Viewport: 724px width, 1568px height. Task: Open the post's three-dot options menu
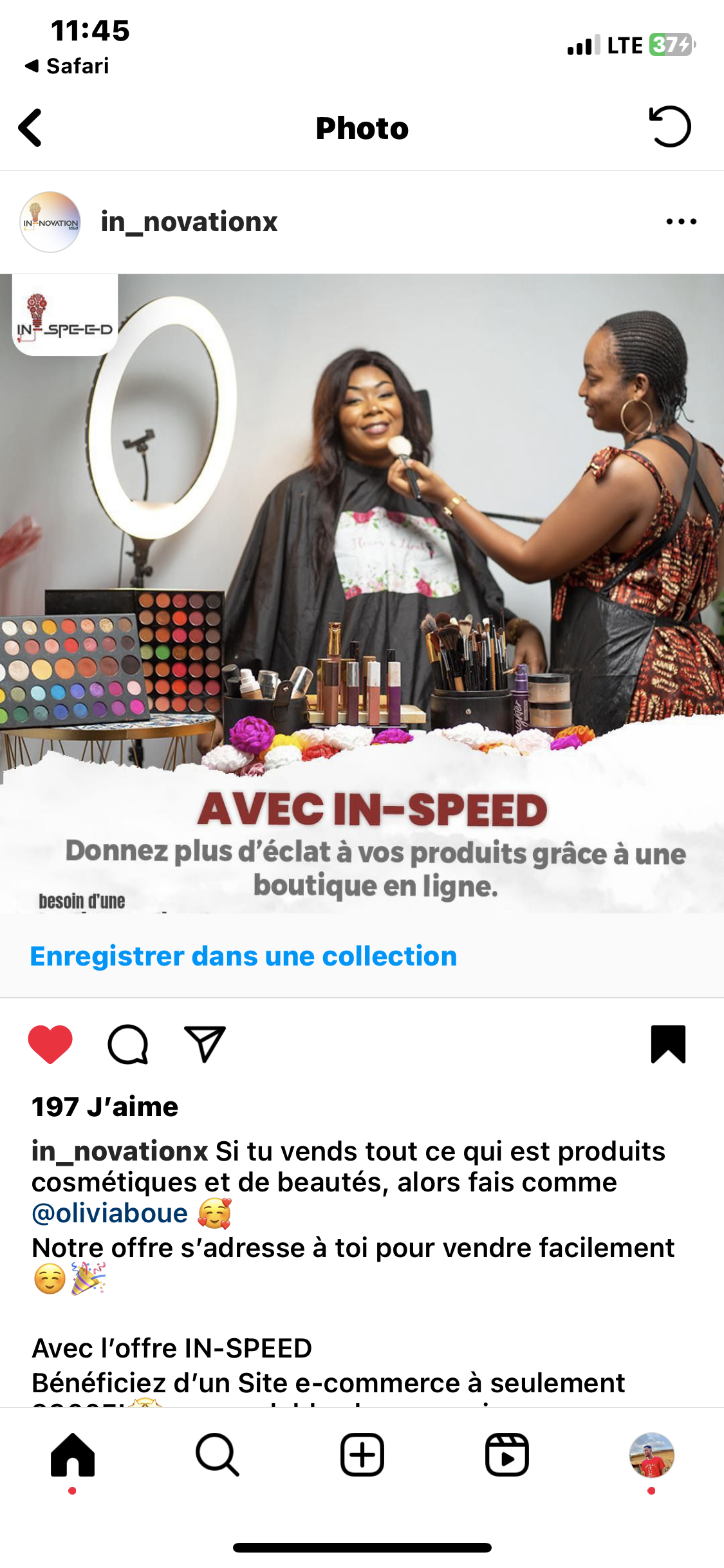click(681, 222)
